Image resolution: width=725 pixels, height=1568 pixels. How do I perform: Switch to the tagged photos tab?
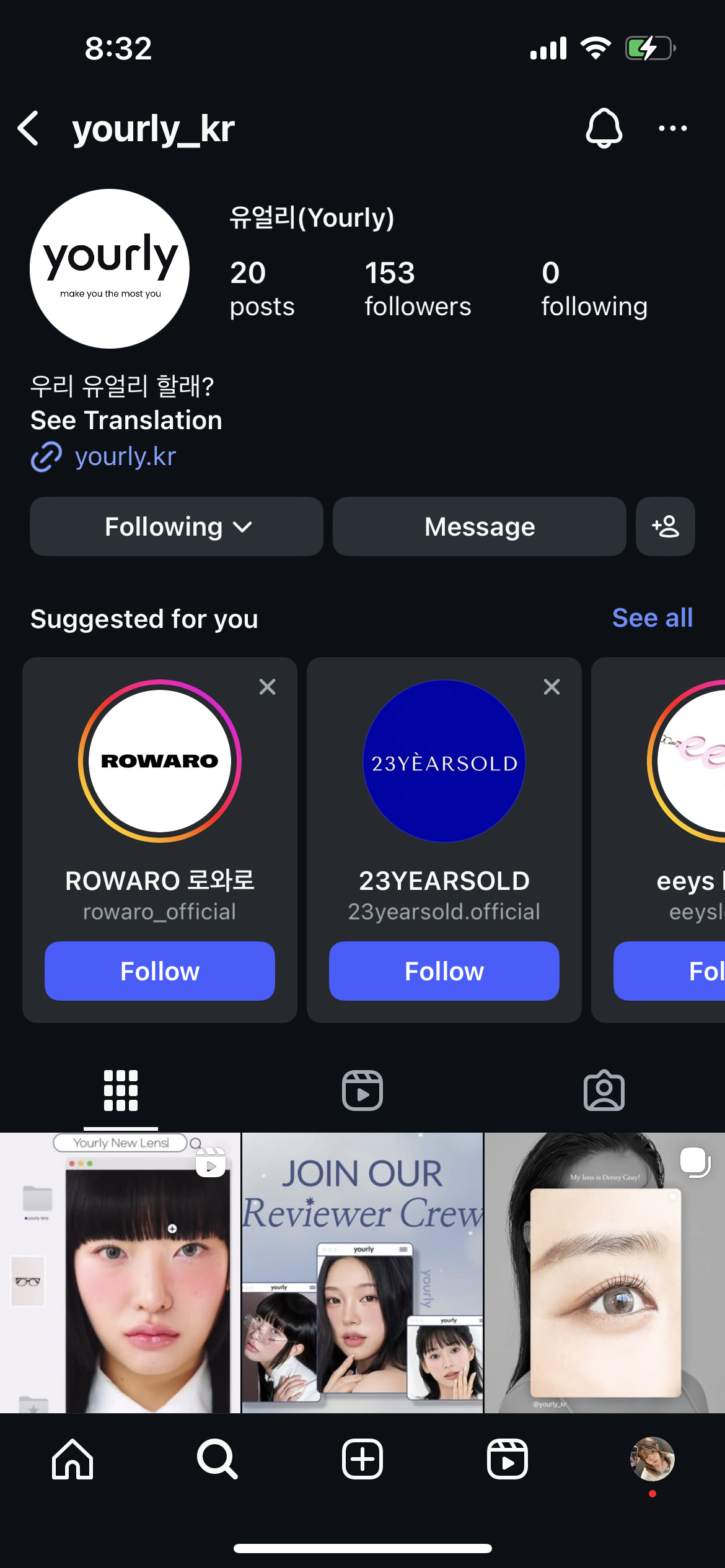tap(604, 1091)
